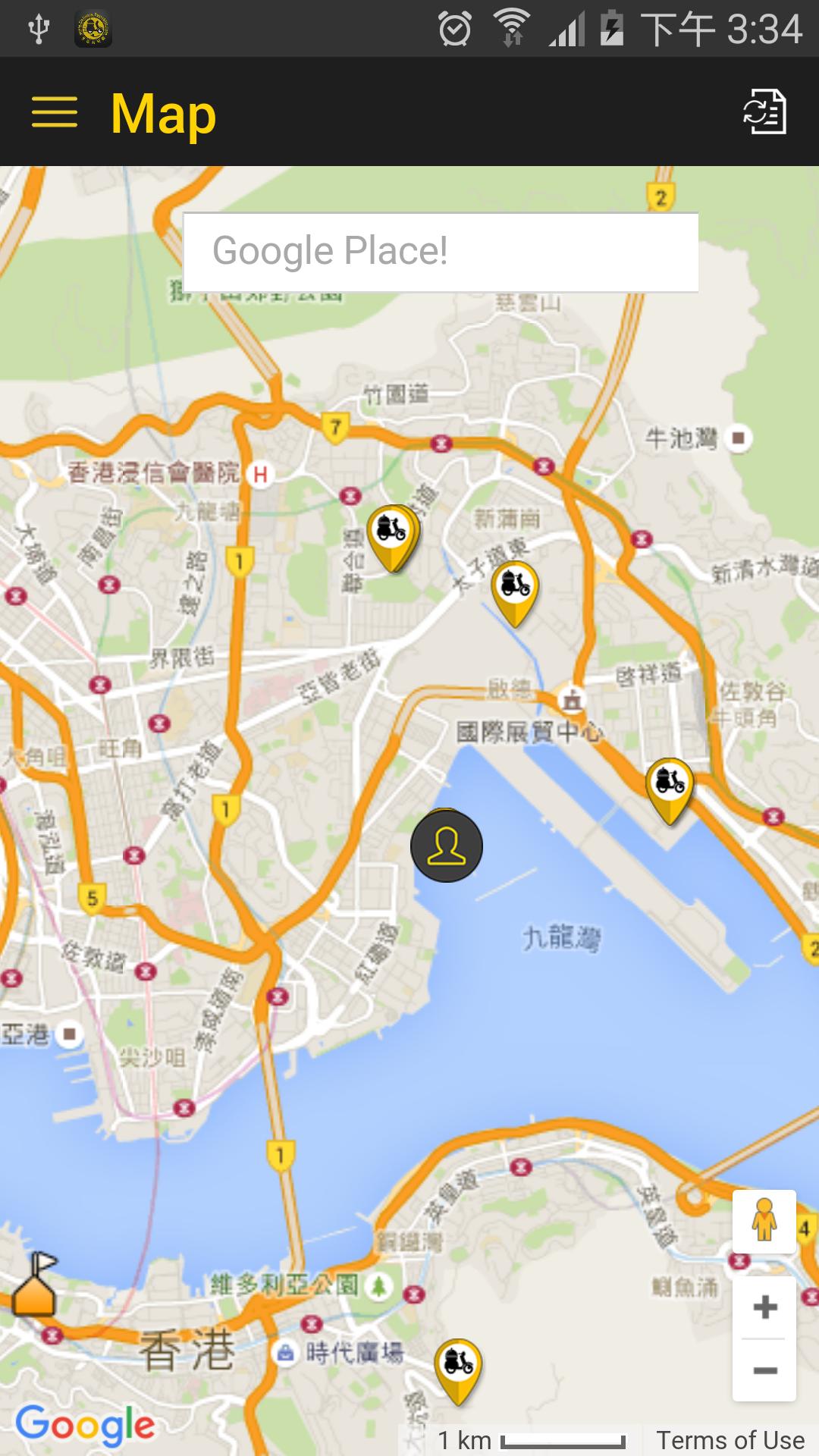Tap the user location marker
The width and height of the screenshot is (819, 1456).
click(447, 846)
